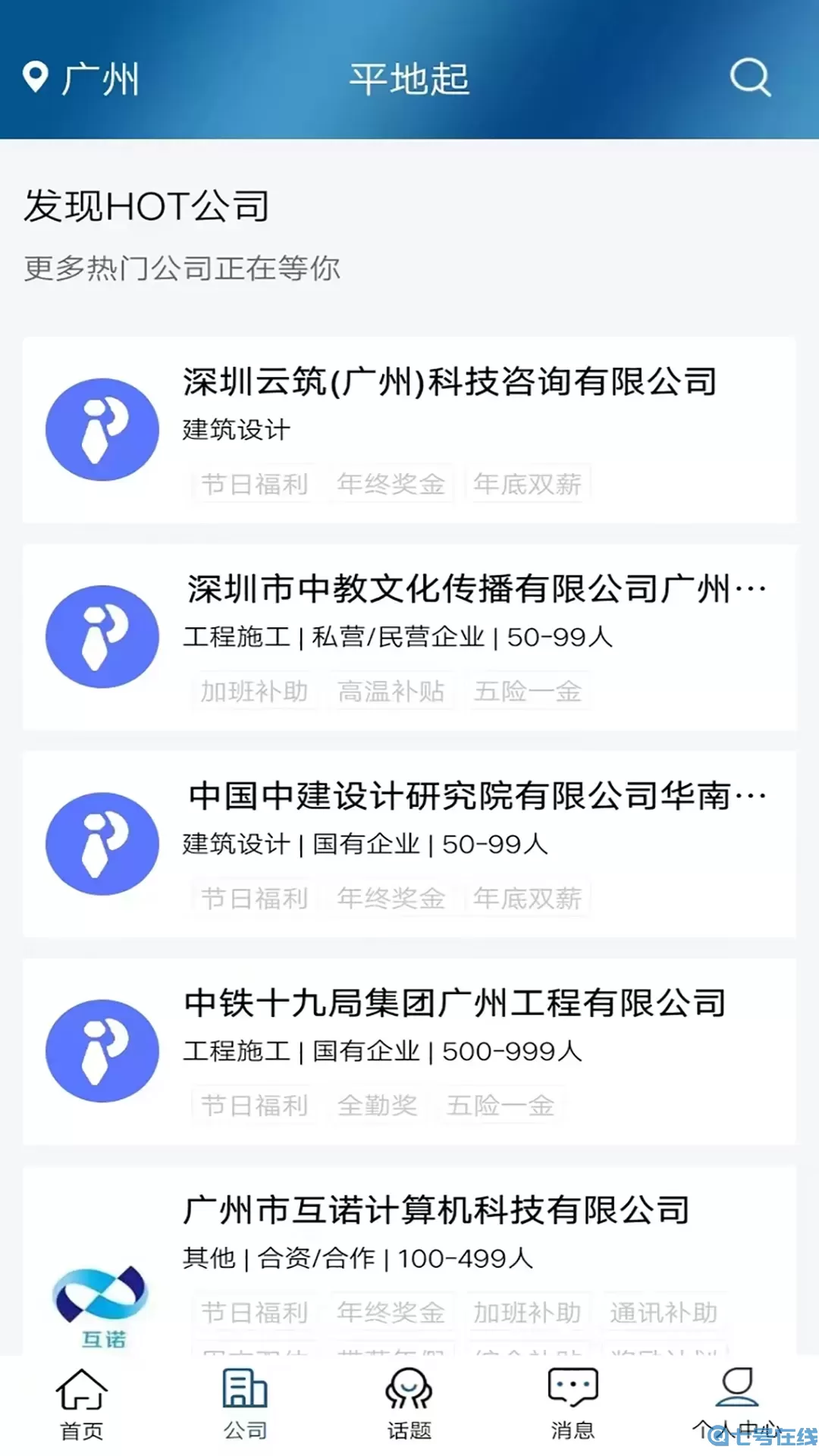The height and width of the screenshot is (1456, 819).
Task: Expand the truncated 中国中建设计研究院 title
Action: (476, 795)
